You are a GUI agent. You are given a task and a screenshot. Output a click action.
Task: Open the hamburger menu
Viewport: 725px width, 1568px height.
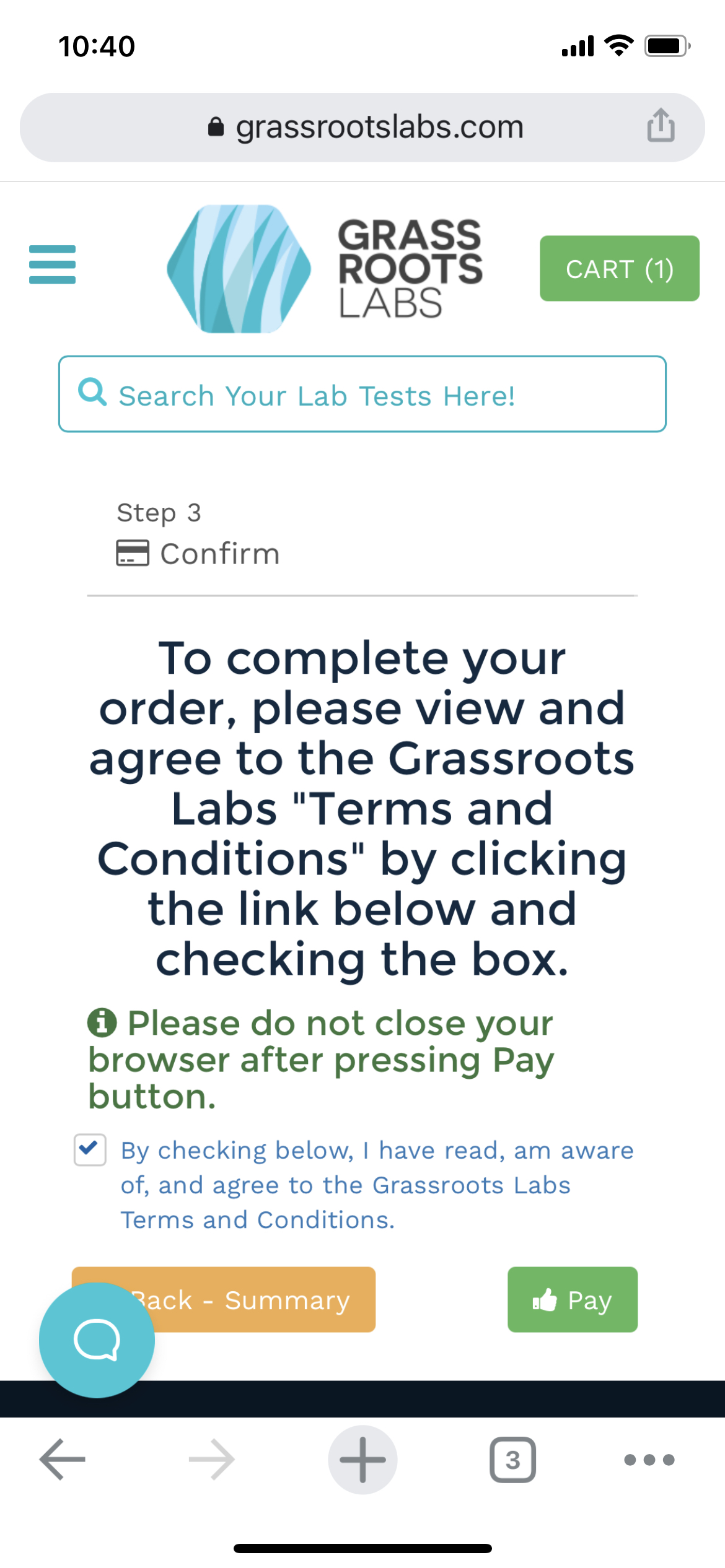pyautogui.click(x=52, y=264)
